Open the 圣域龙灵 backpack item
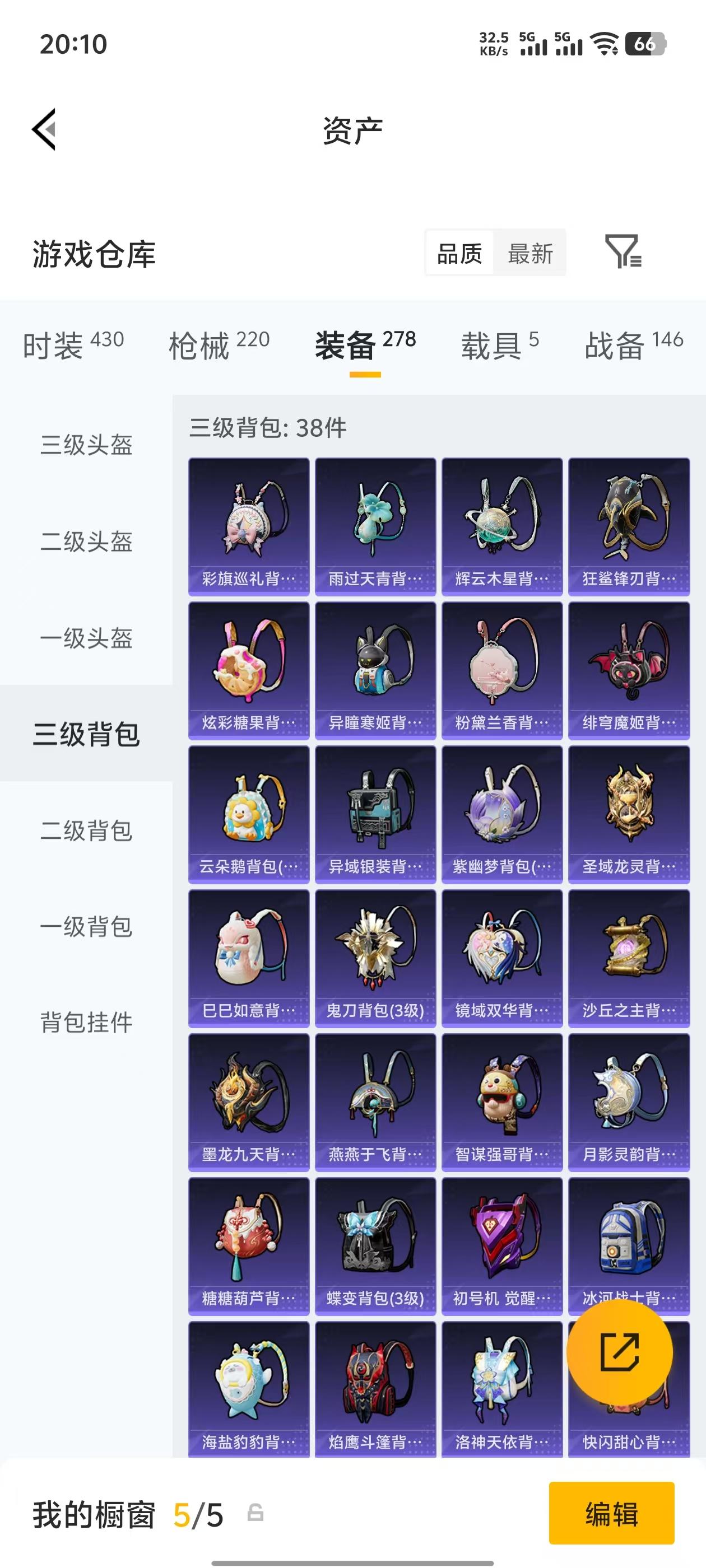This screenshot has height=1568, width=706. point(629,814)
